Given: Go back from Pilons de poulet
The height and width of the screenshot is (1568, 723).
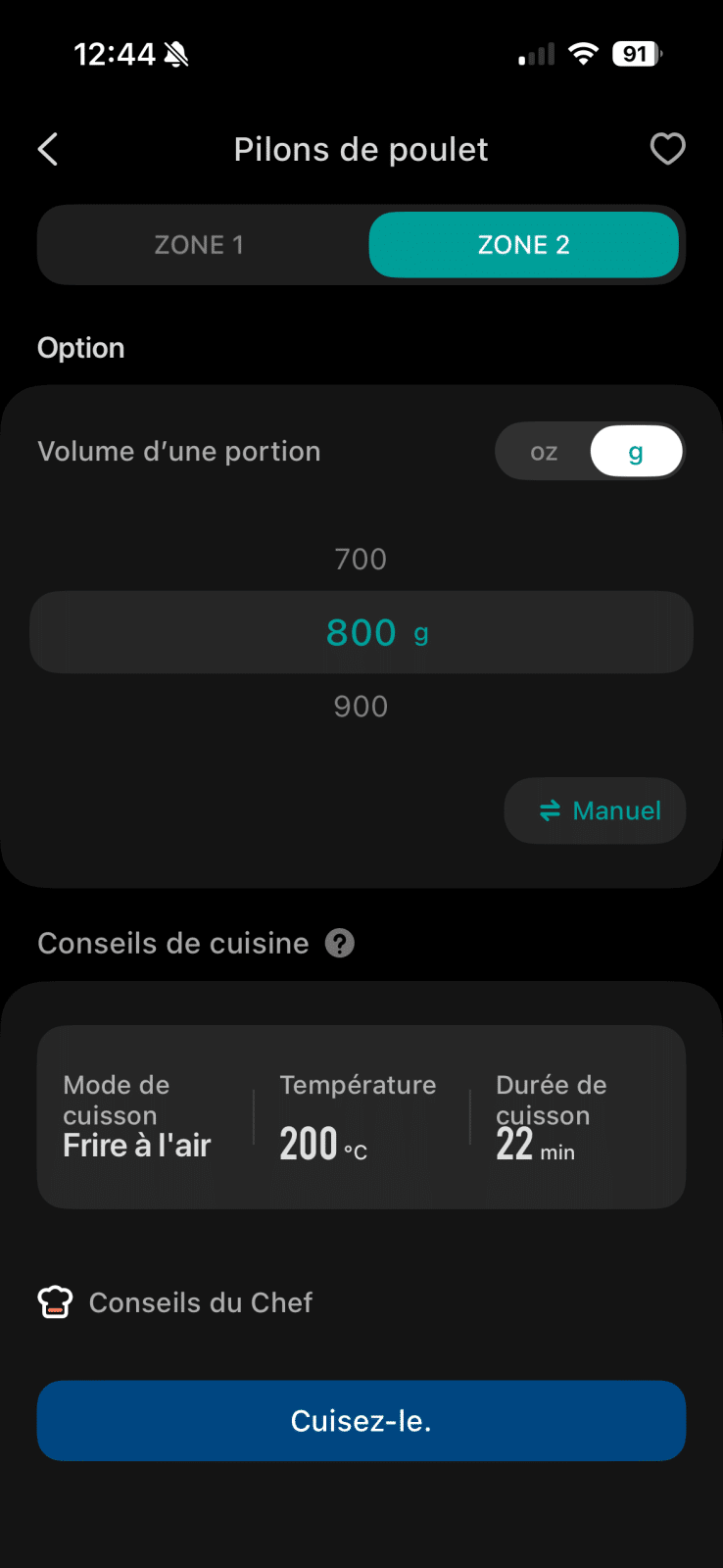Looking at the screenshot, I should [48, 150].
